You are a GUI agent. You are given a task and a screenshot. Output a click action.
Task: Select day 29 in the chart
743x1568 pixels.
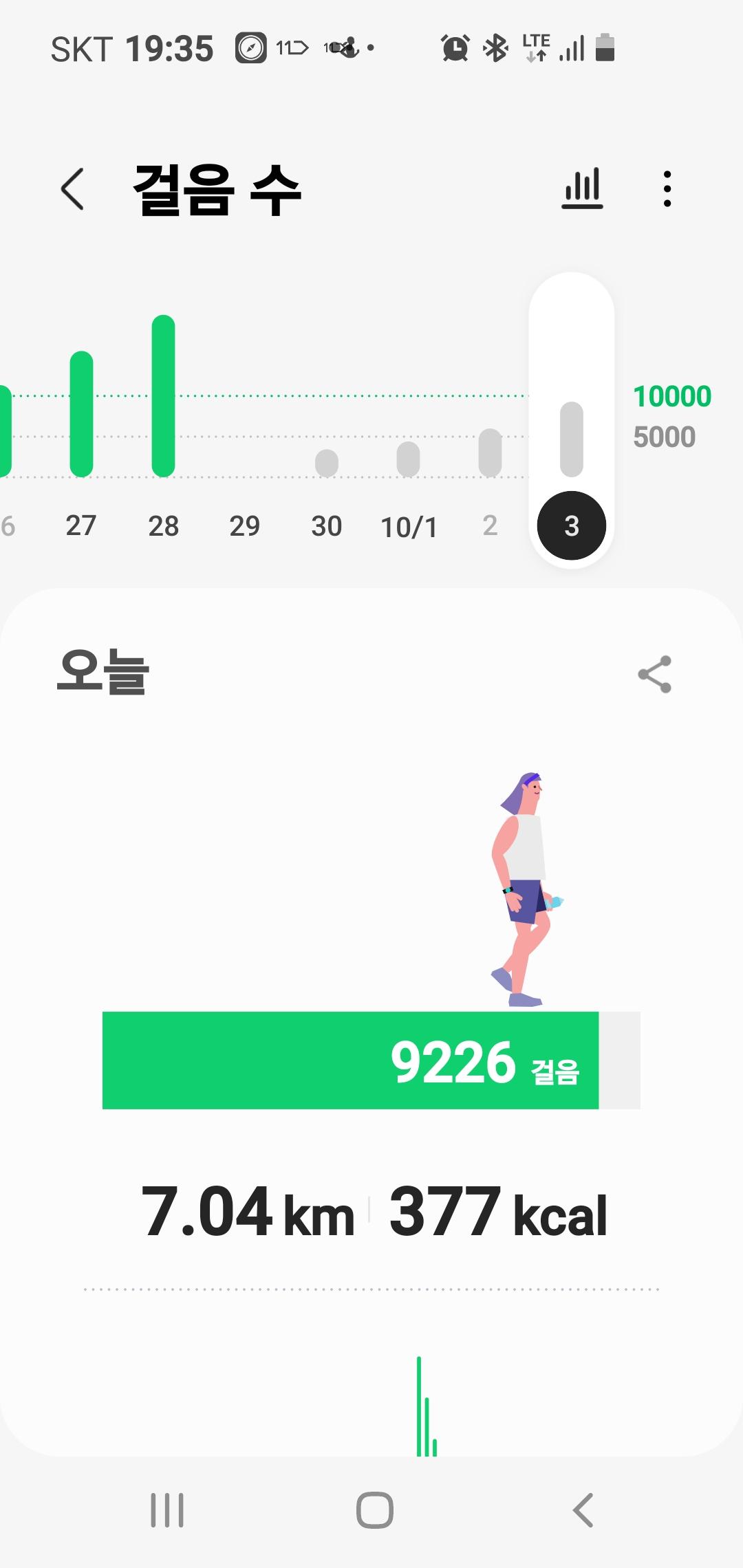point(244,525)
